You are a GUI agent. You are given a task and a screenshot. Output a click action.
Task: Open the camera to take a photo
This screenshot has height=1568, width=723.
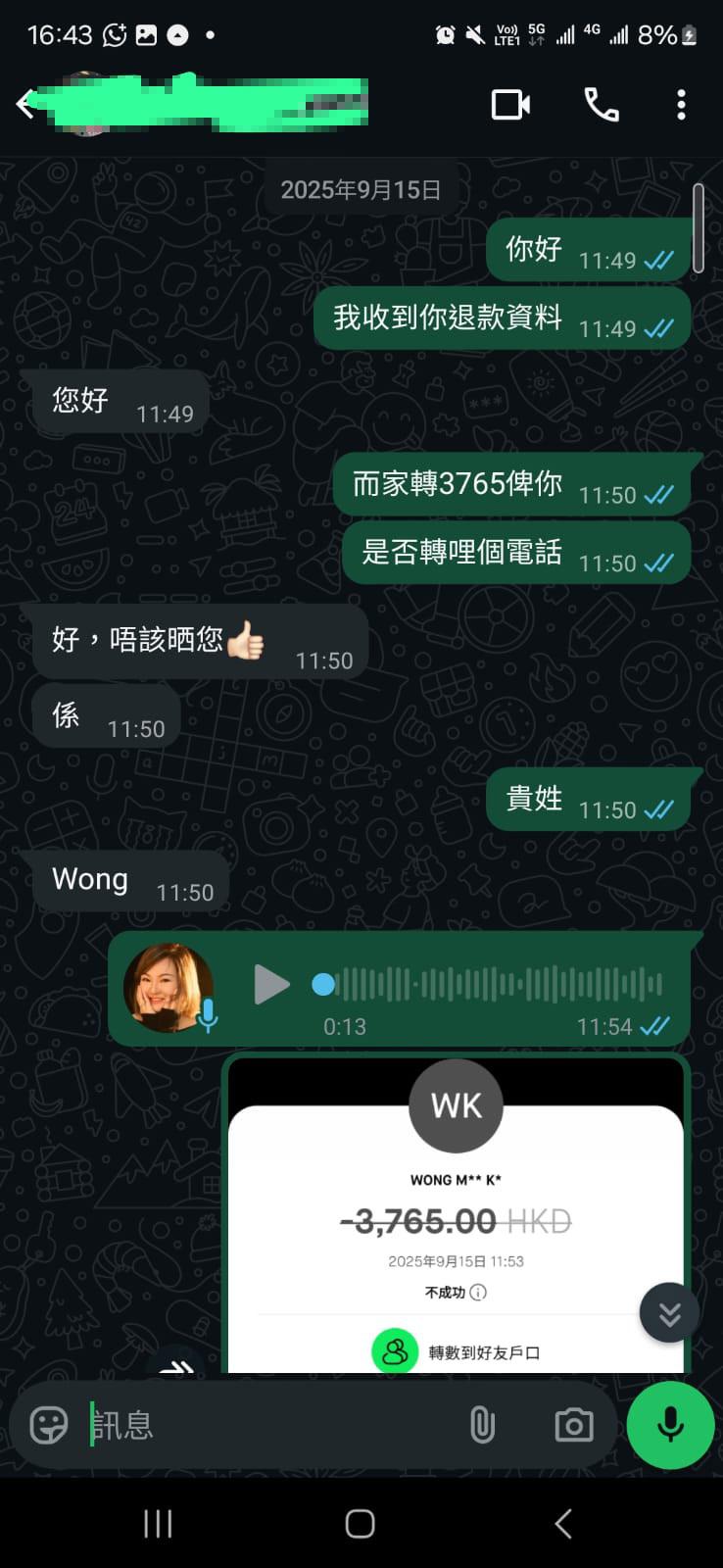(x=573, y=1425)
